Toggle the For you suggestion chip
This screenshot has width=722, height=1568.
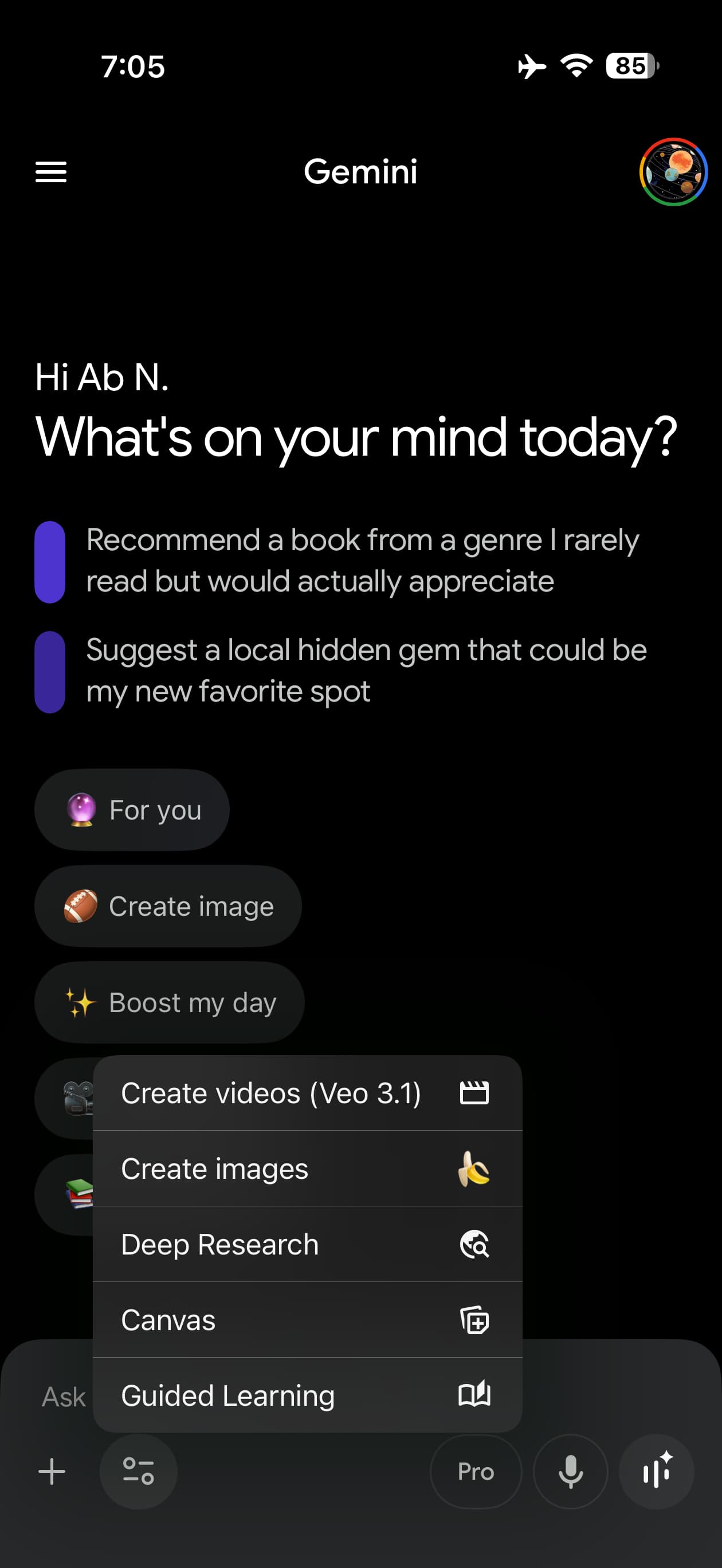(x=132, y=810)
